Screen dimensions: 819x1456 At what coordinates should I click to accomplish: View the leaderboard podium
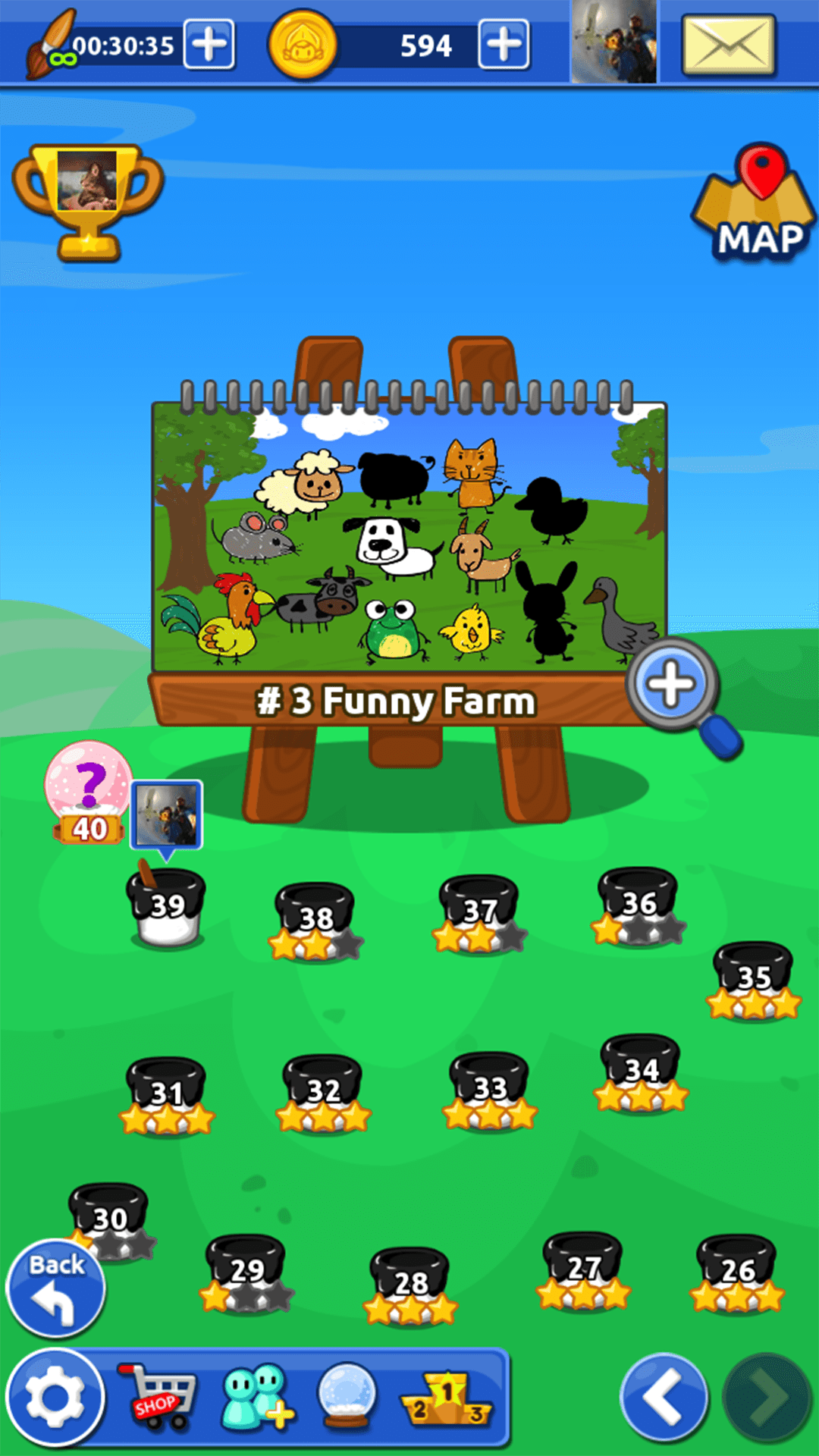click(x=447, y=1397)
